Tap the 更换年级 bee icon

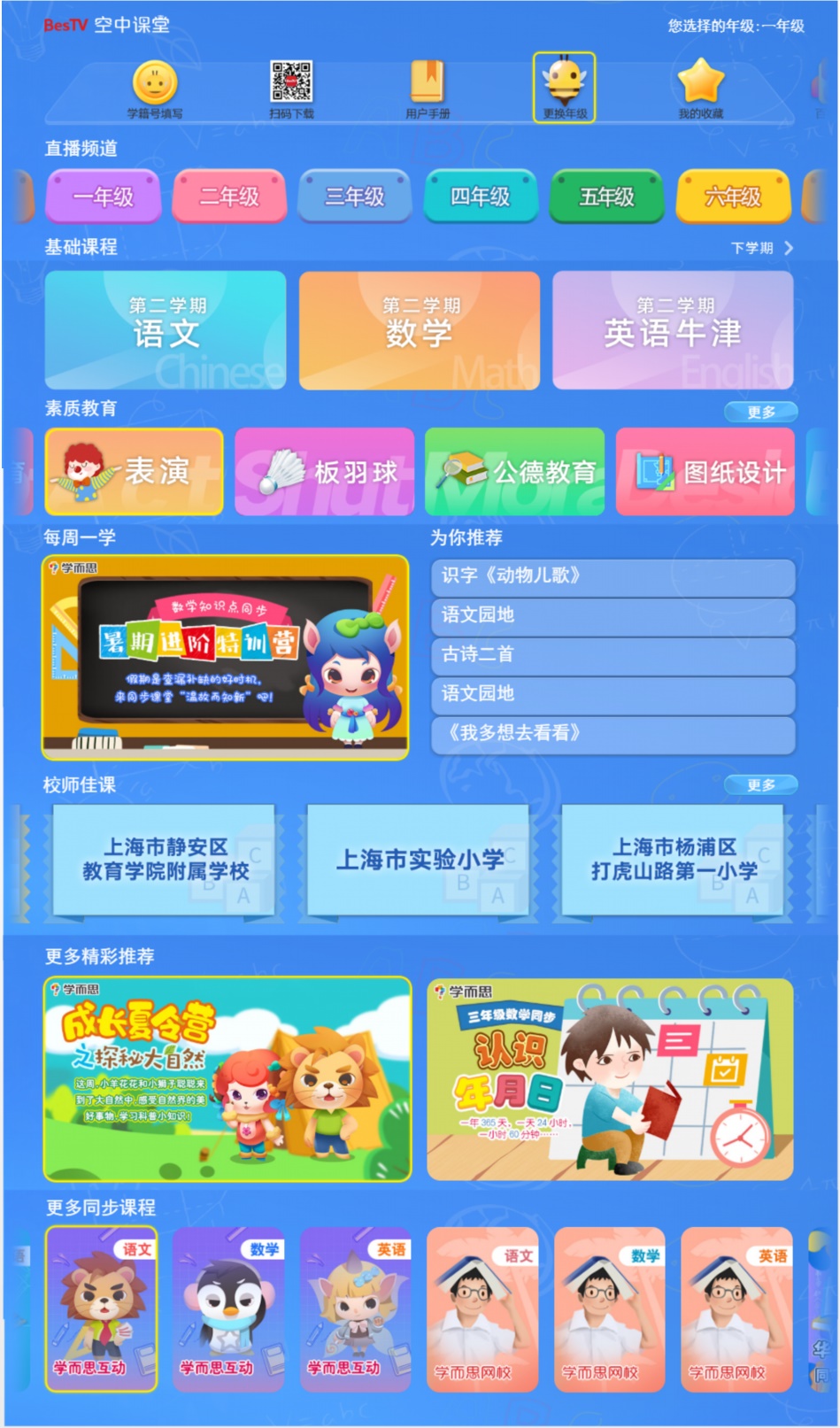click(x=564, y=87)
